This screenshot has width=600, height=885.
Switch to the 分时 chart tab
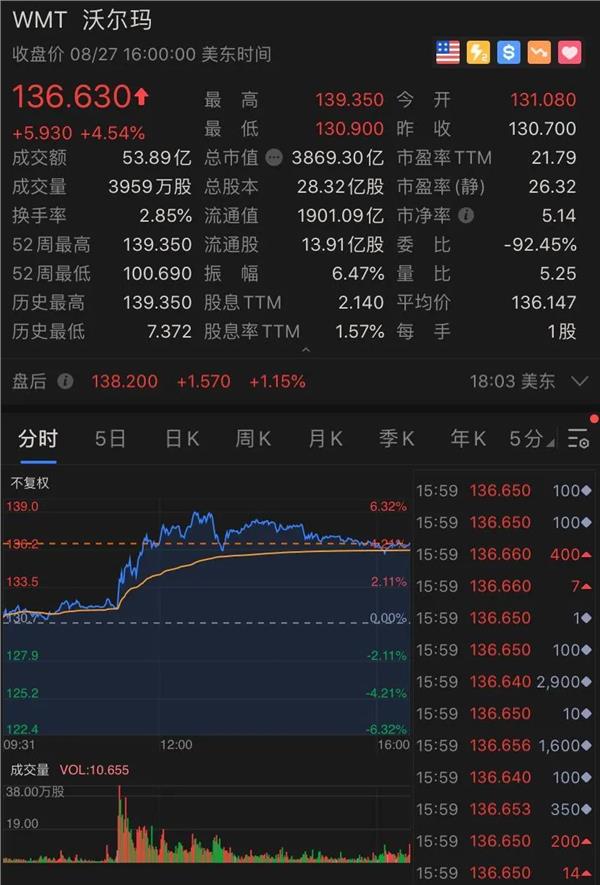(38, 438)
